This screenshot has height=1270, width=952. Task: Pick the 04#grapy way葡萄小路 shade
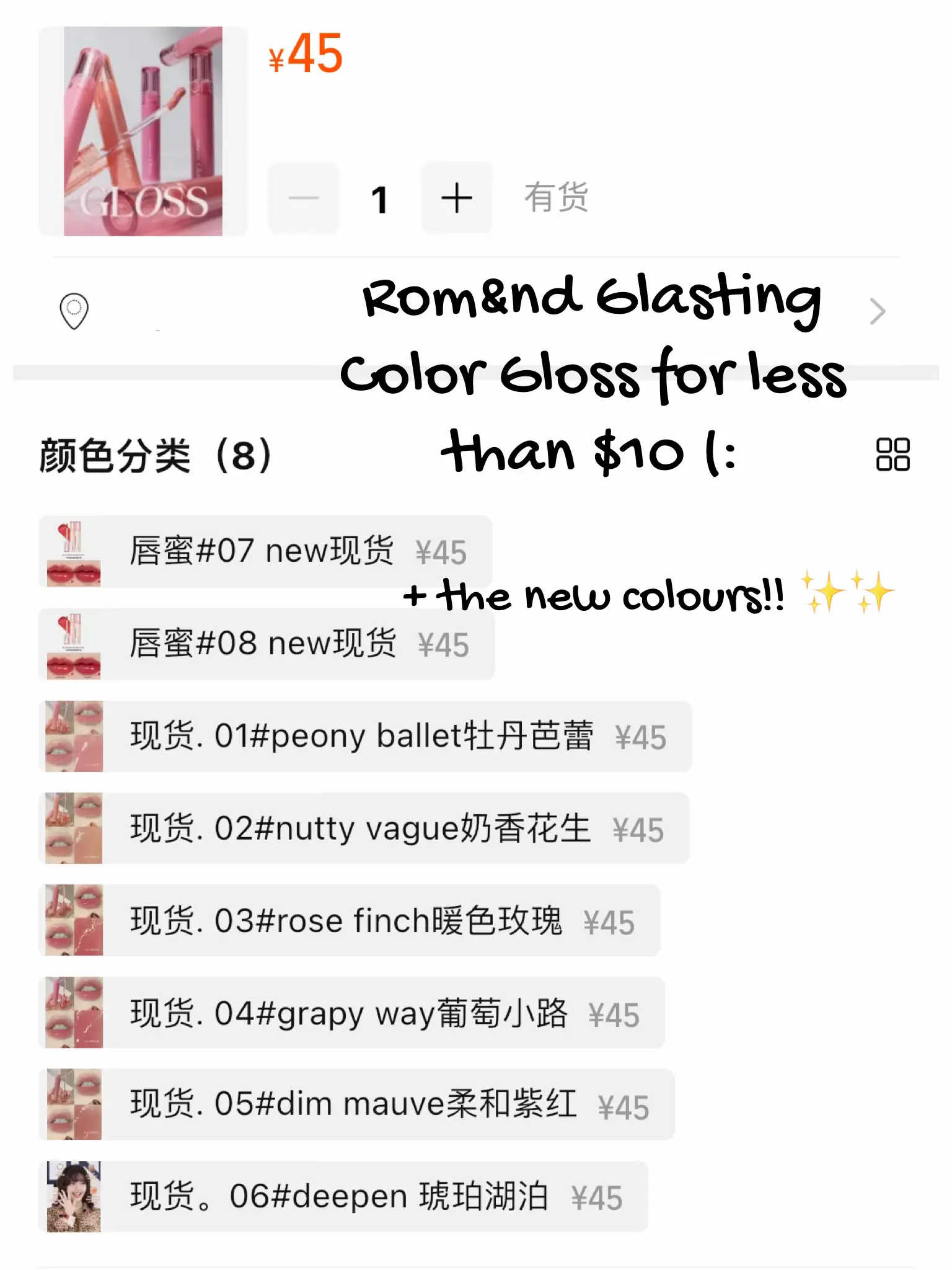tap(351, 1013)
